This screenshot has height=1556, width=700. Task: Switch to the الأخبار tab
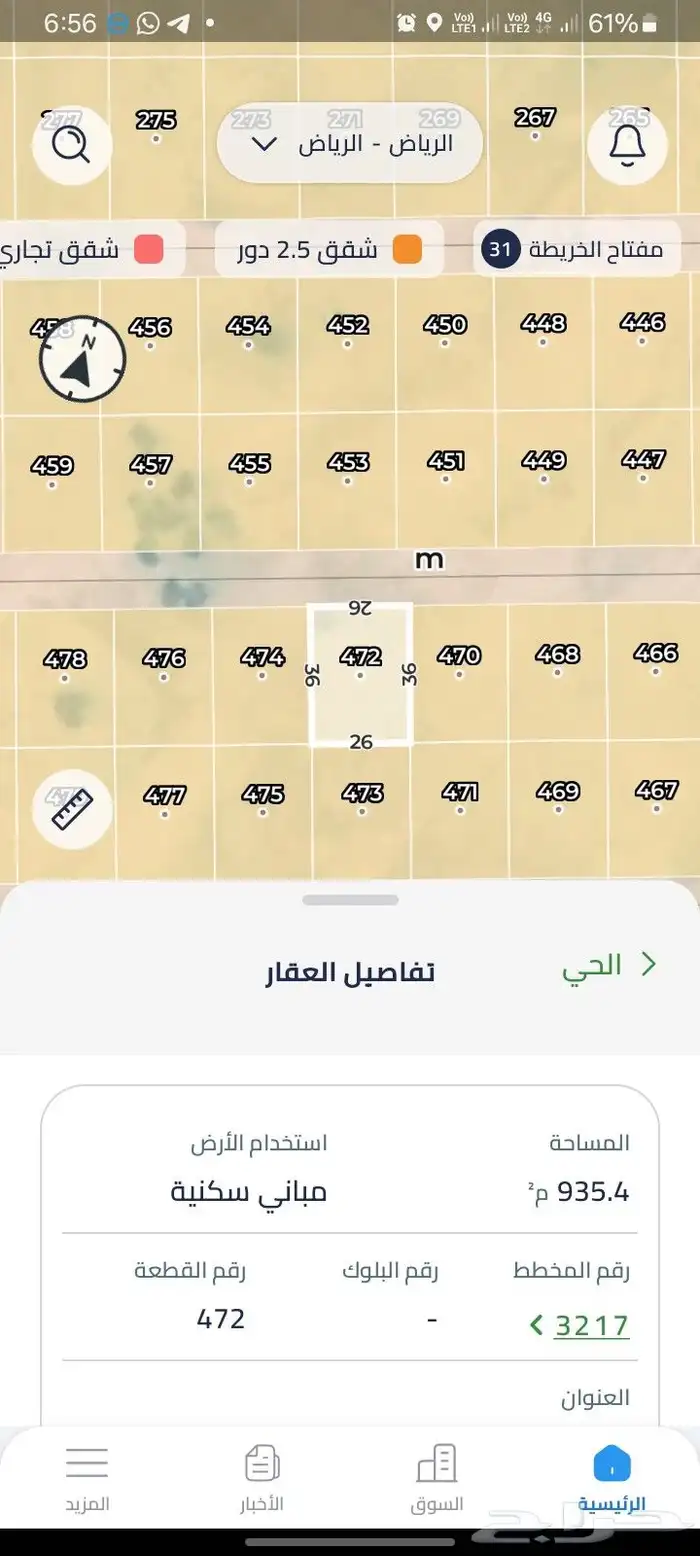tap(262, 1479)
